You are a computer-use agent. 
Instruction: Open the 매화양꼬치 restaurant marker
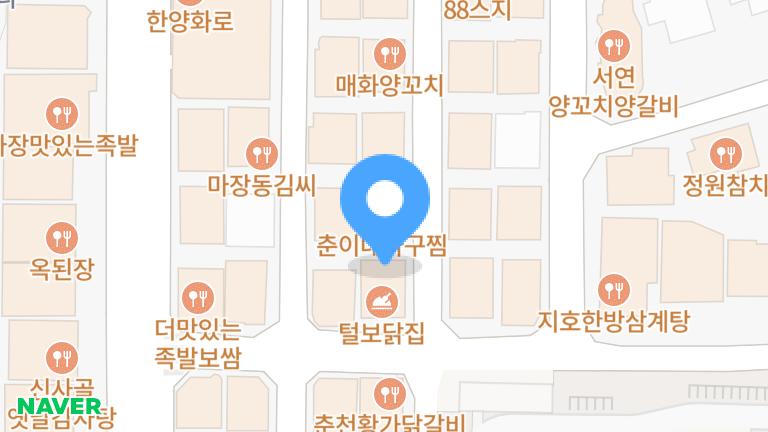(389, 53)
